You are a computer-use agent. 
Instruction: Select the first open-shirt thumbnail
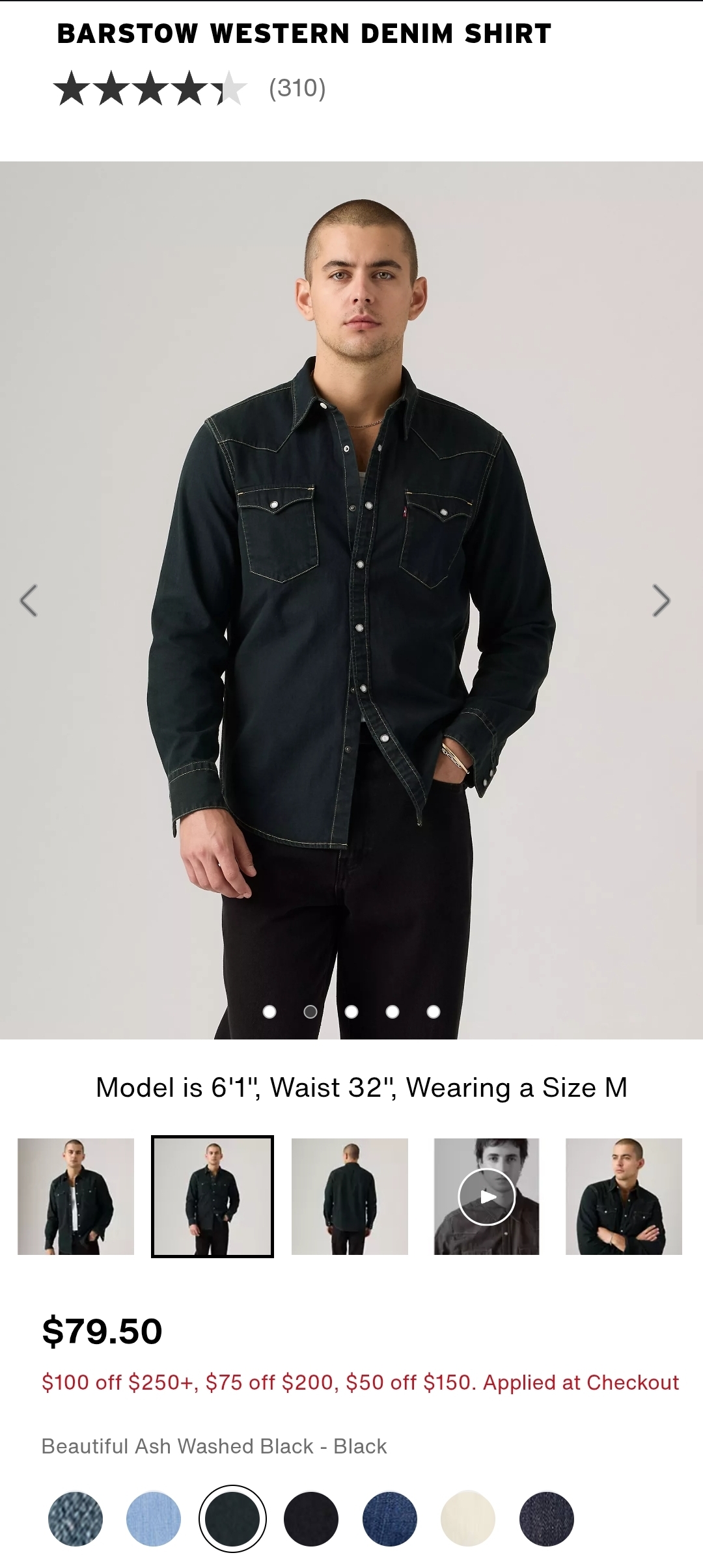click(x=76, y=1196)
